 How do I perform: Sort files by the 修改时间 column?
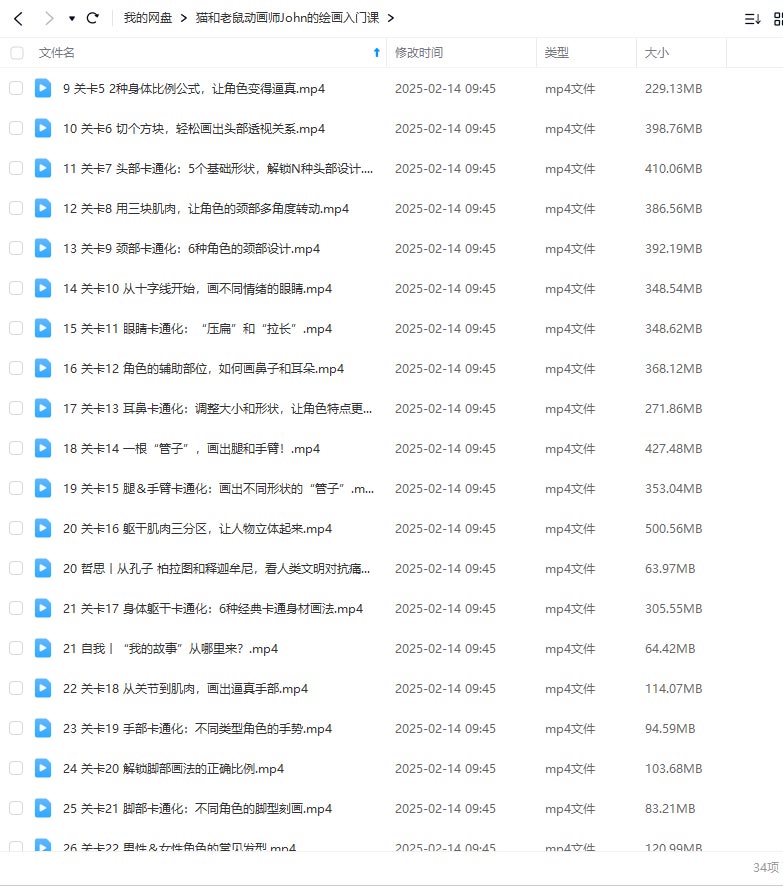[x=418, y=53]
